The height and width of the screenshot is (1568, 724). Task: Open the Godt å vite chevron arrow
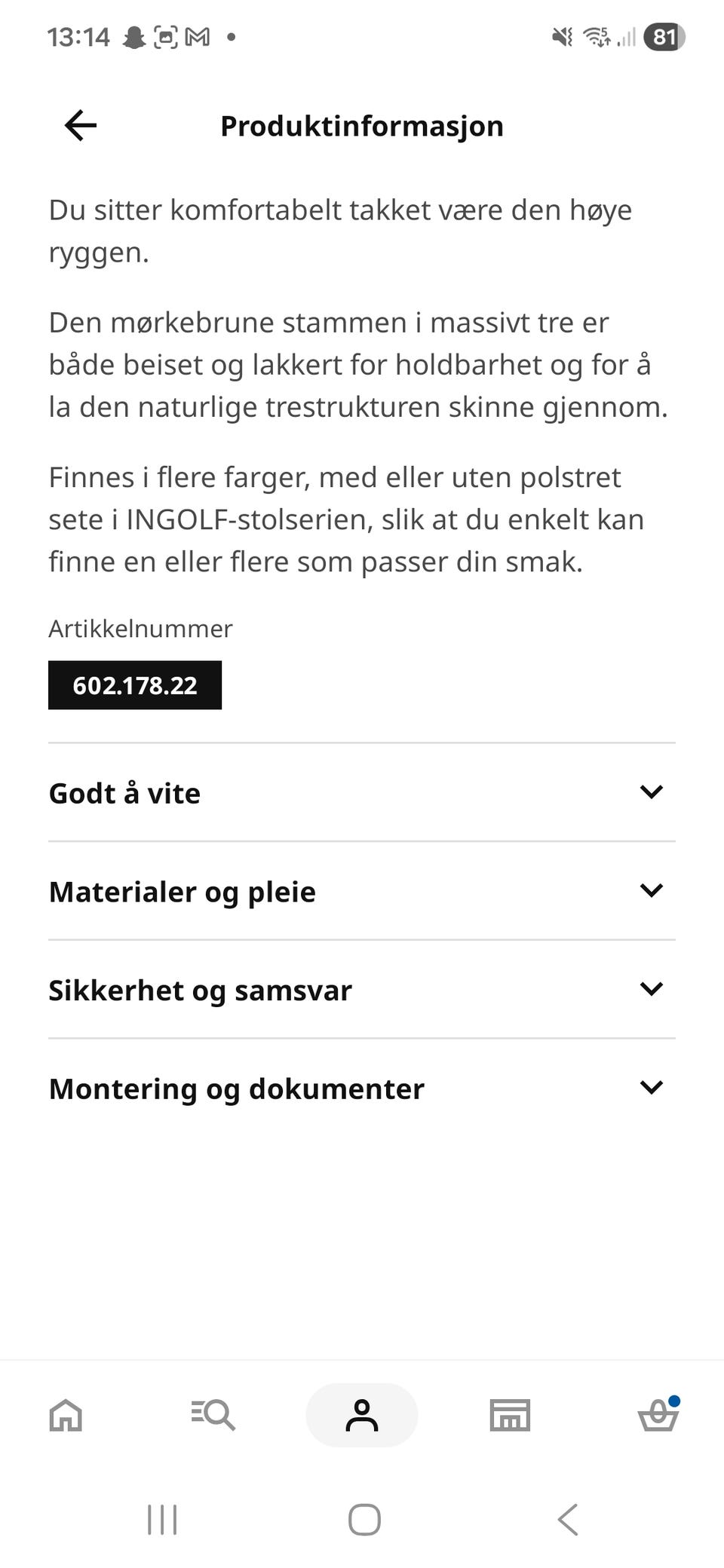[652, 793]
